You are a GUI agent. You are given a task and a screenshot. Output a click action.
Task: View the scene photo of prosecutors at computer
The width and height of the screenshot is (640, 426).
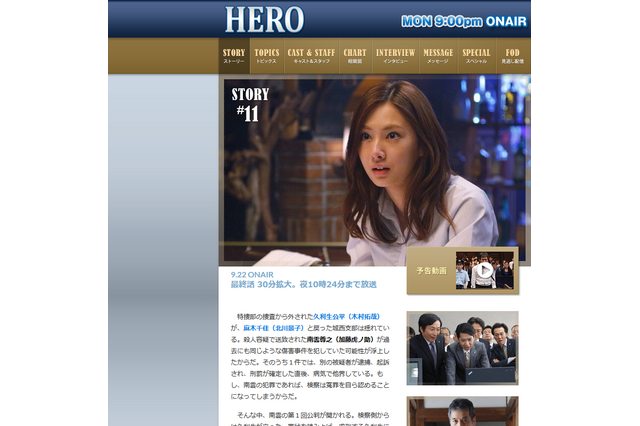[463, 347]
